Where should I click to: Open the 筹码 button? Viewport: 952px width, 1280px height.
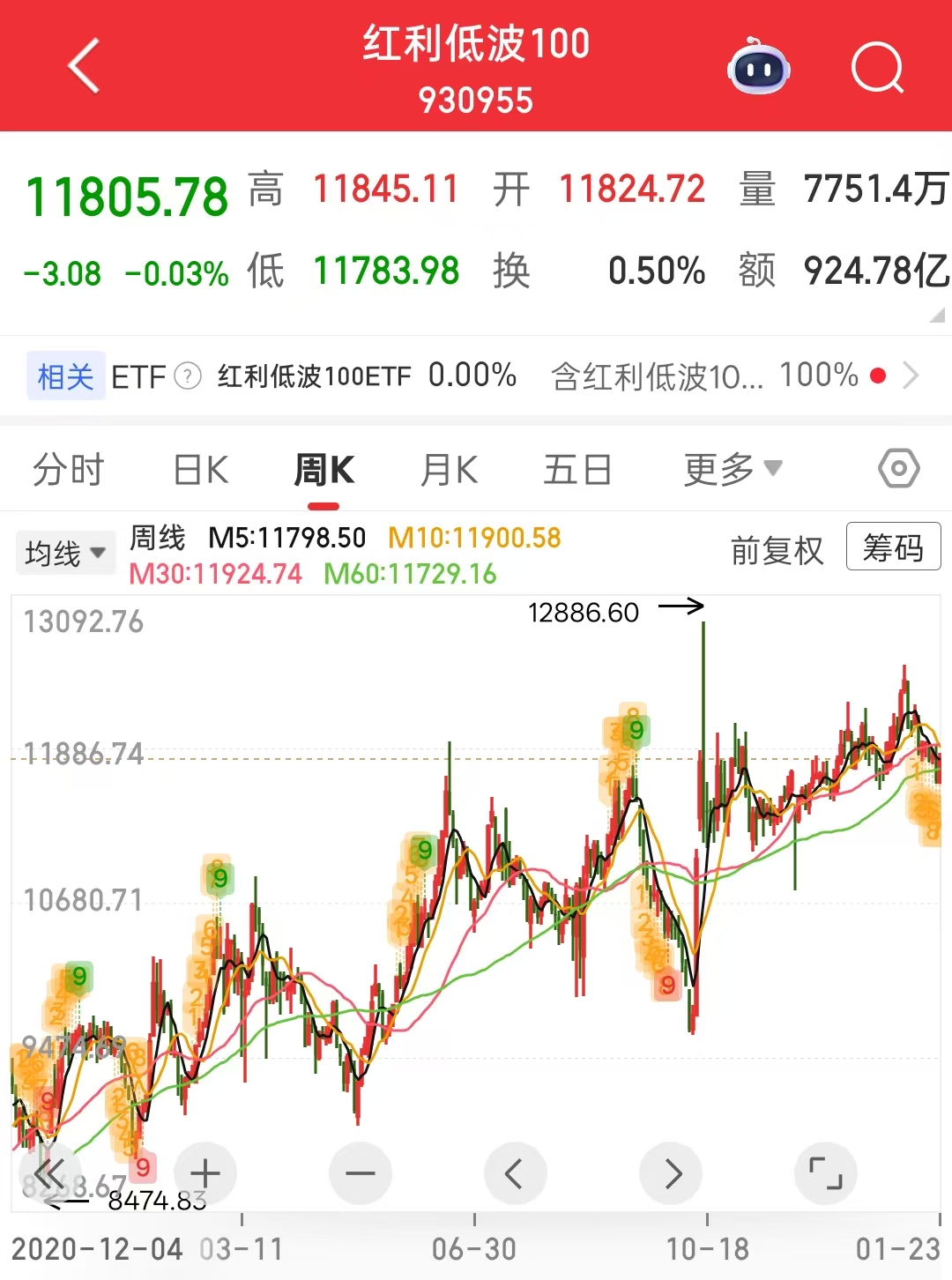pyautogui.click(x=893, y=547)
